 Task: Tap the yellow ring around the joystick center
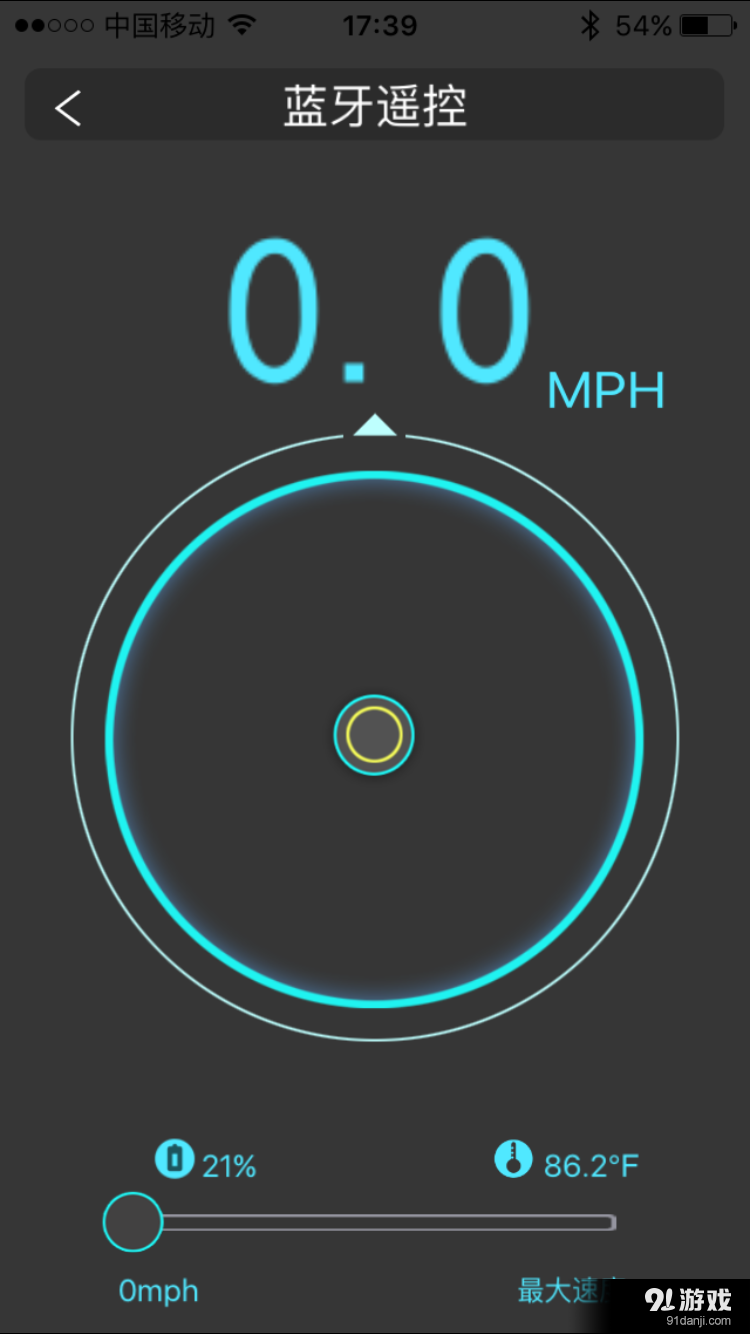(x=374, y=734)
